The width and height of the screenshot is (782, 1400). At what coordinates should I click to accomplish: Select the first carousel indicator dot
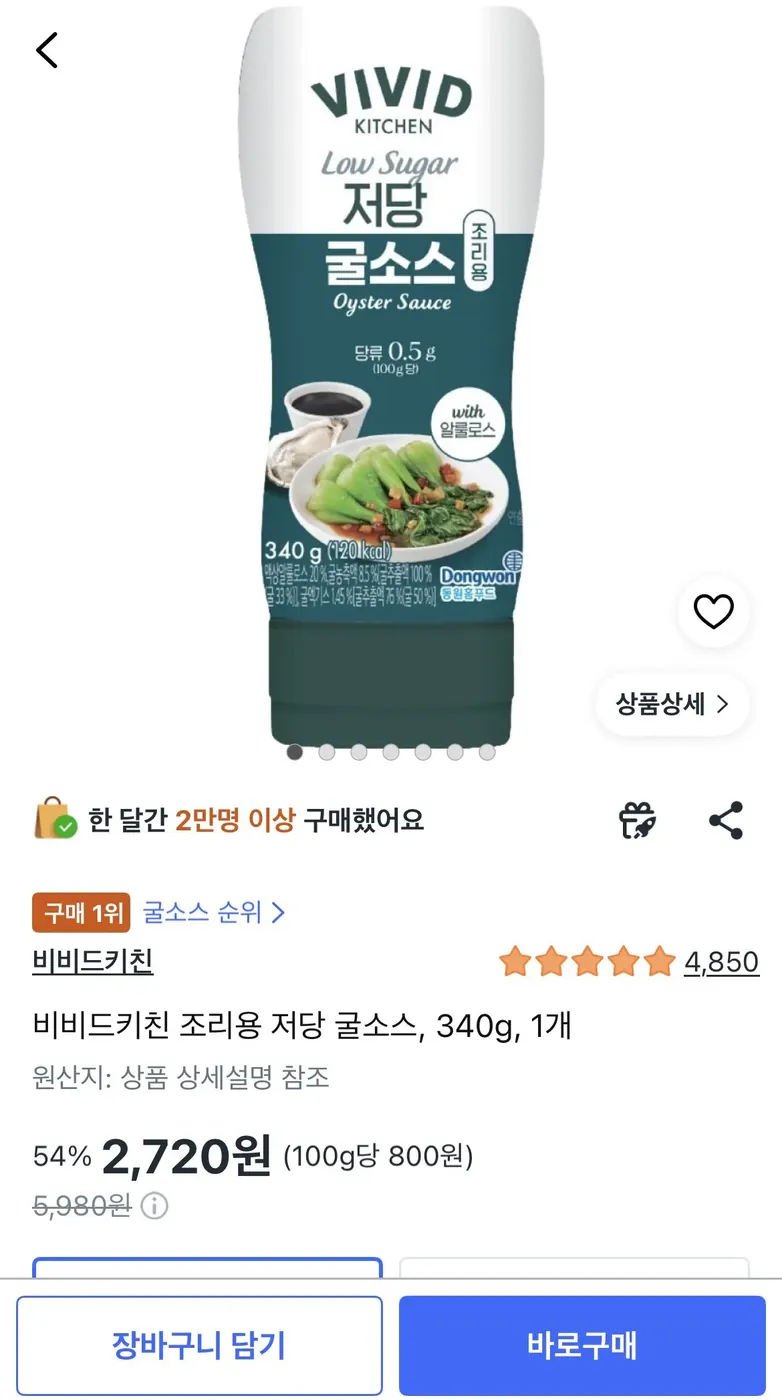[295, 751]
